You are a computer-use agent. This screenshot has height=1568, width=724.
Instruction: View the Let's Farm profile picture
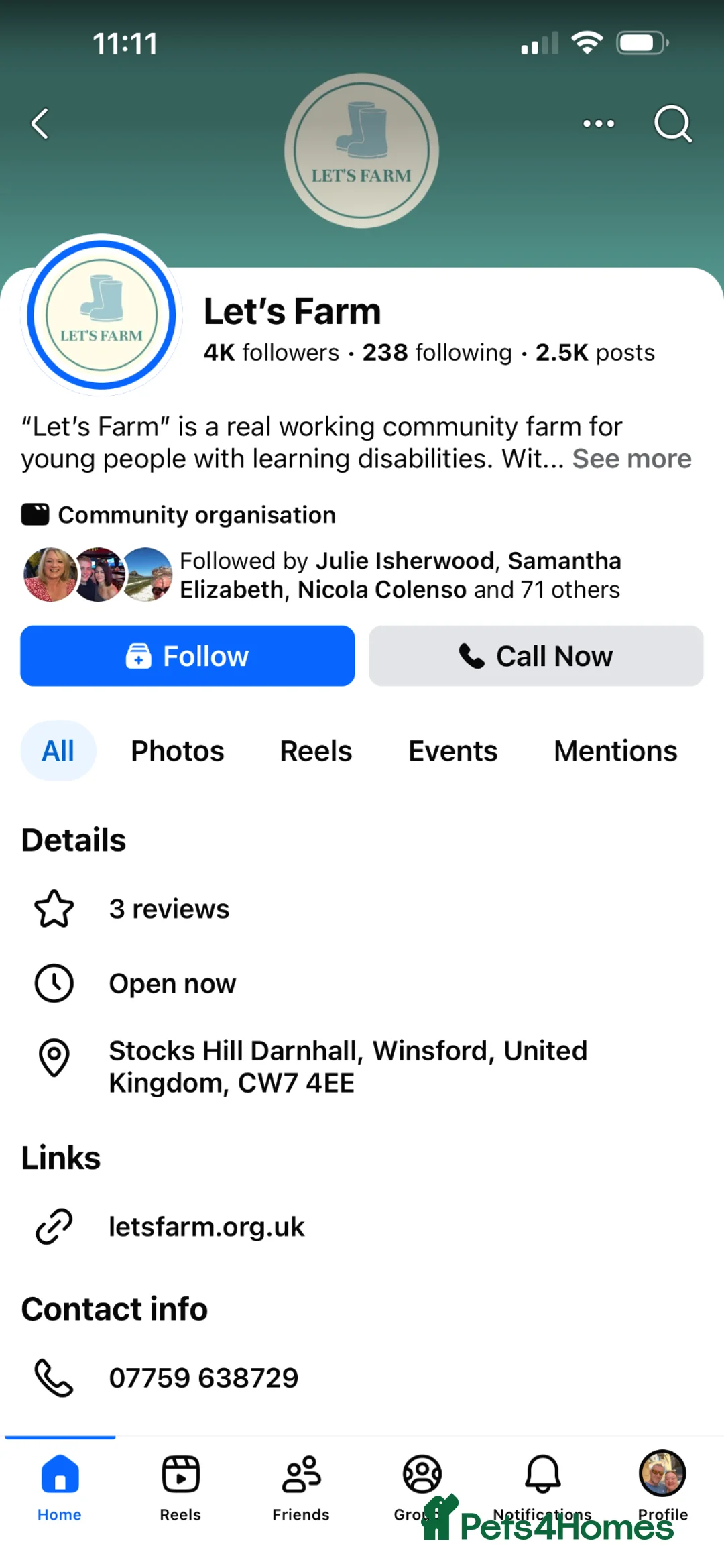click(102, 315)
